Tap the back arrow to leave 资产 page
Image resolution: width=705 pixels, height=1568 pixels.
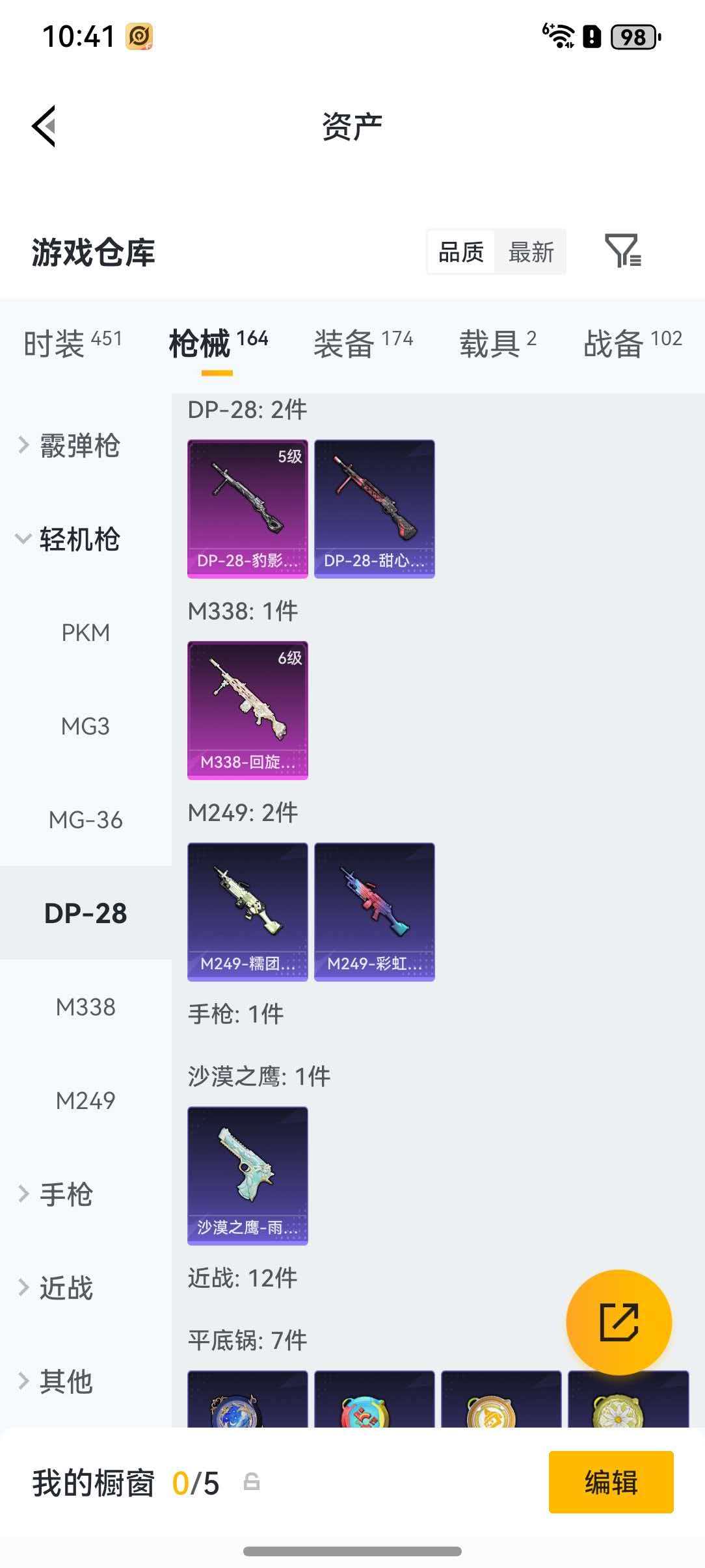click(44, 126)
